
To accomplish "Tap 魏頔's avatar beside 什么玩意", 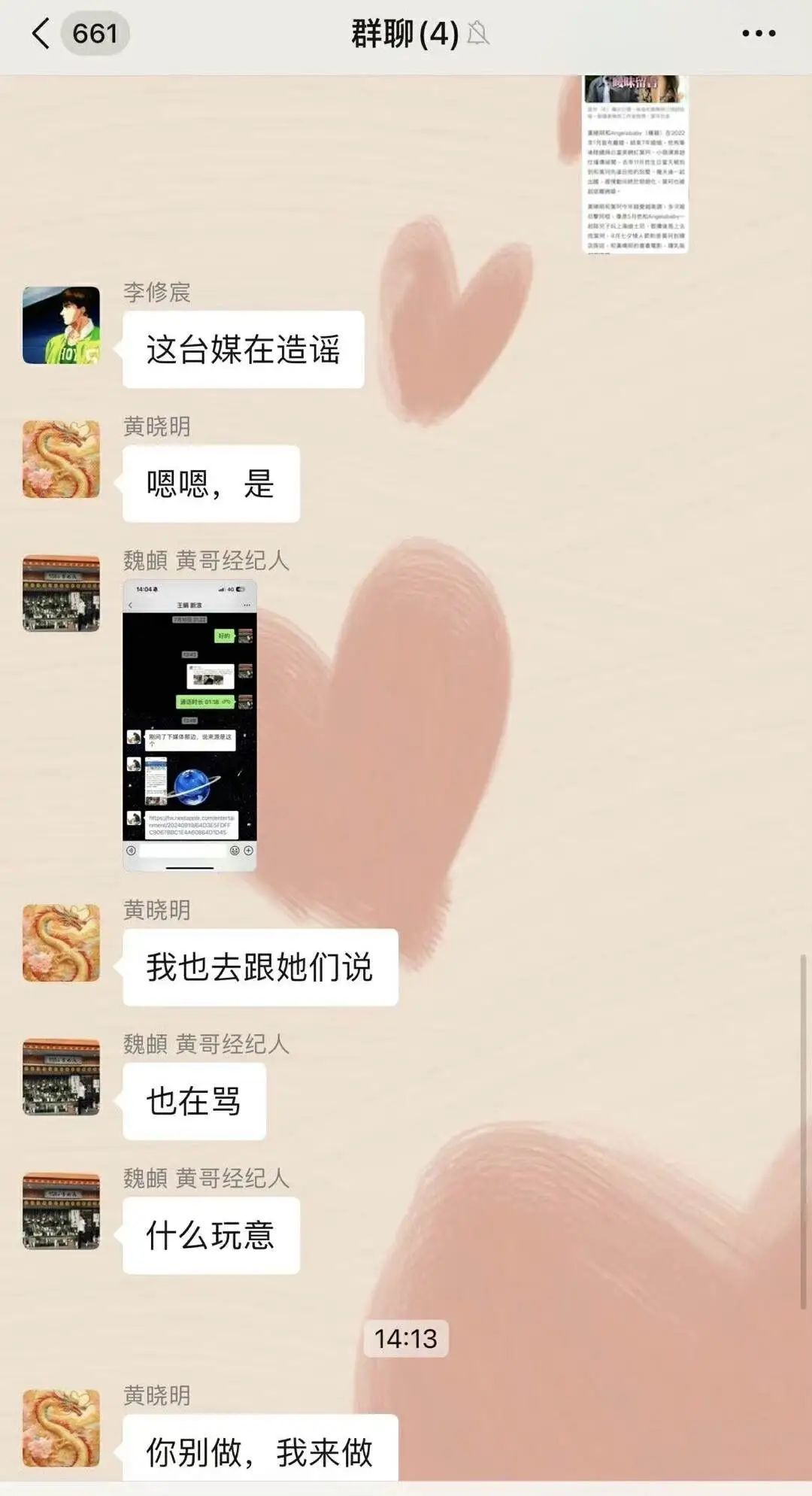I will click(x=61, y=1211).
